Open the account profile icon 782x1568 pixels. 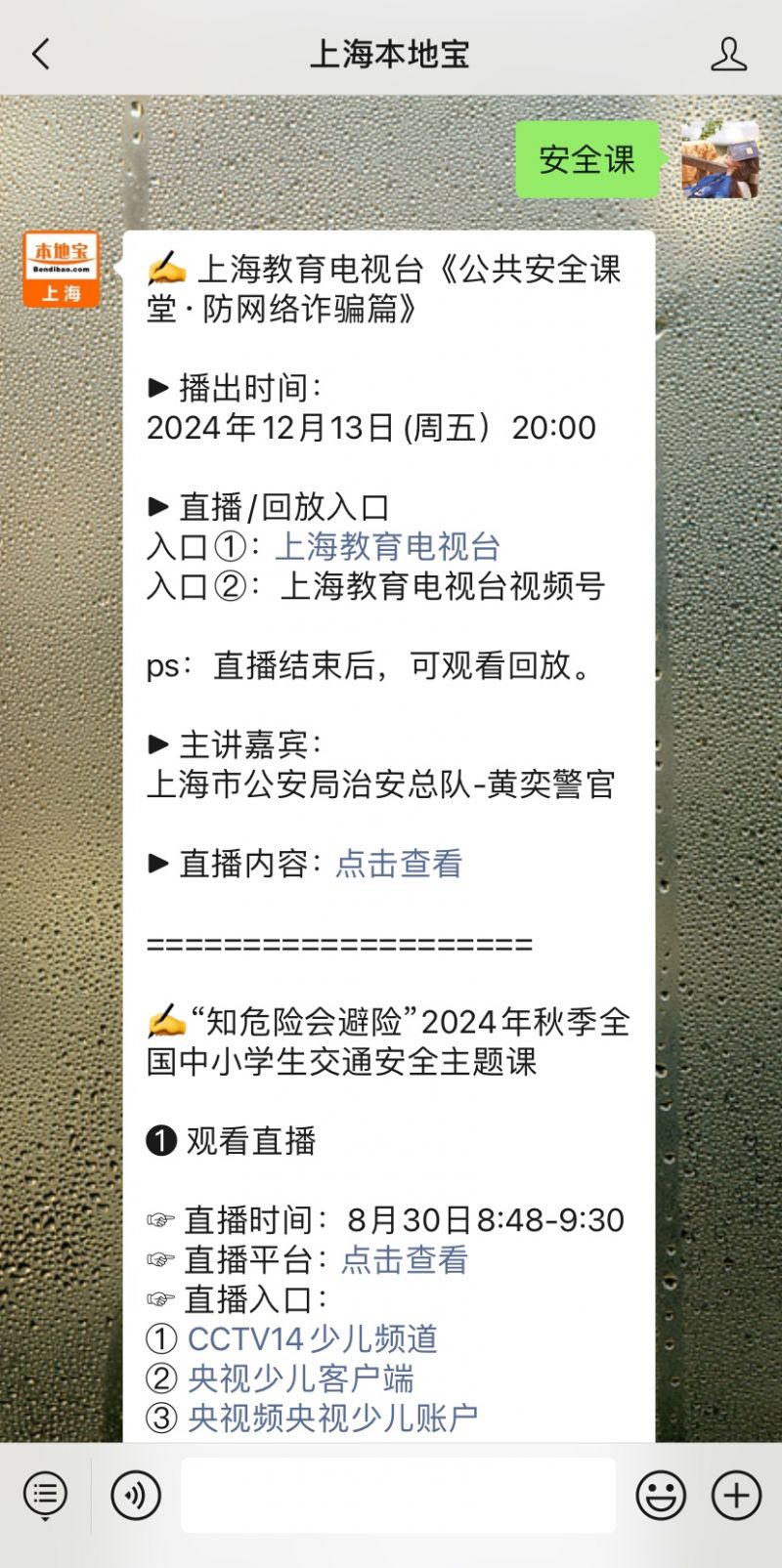[728, 54]
